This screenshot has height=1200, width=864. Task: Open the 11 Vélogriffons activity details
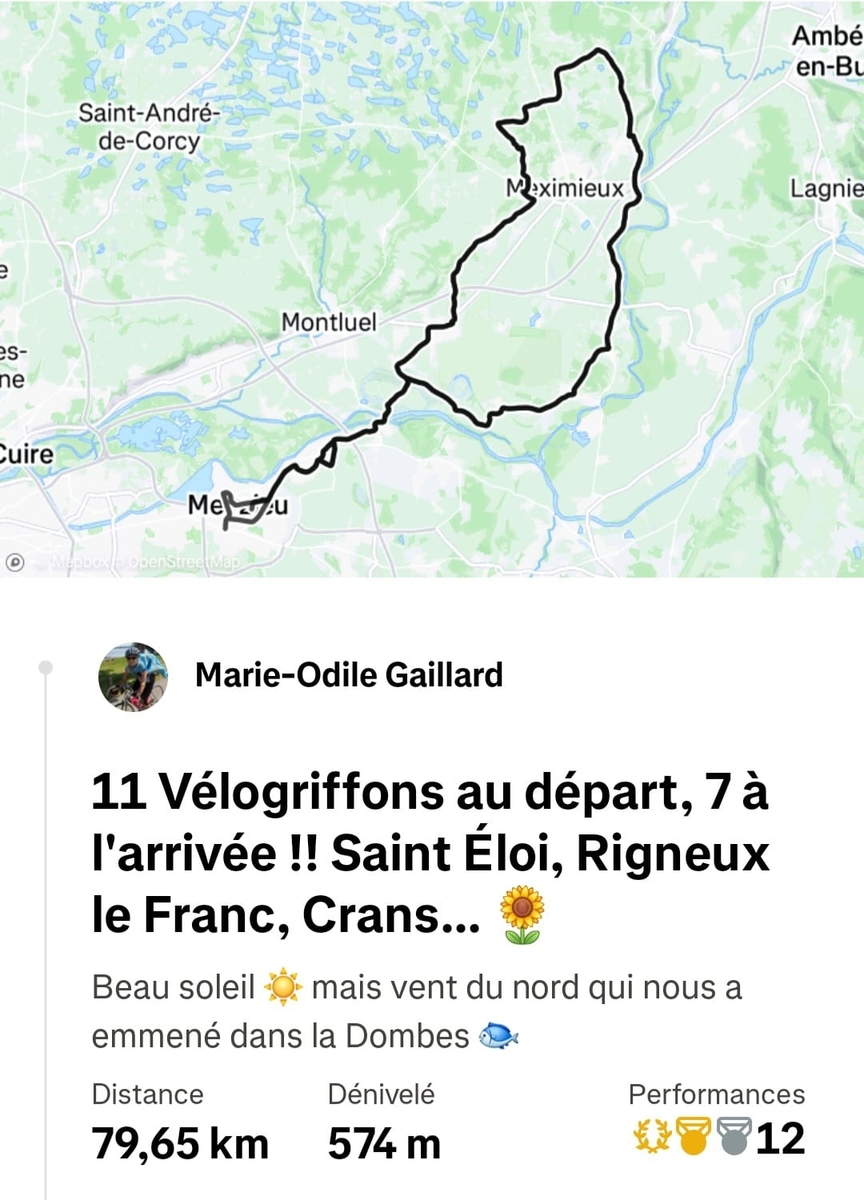[x=430, y=857]
